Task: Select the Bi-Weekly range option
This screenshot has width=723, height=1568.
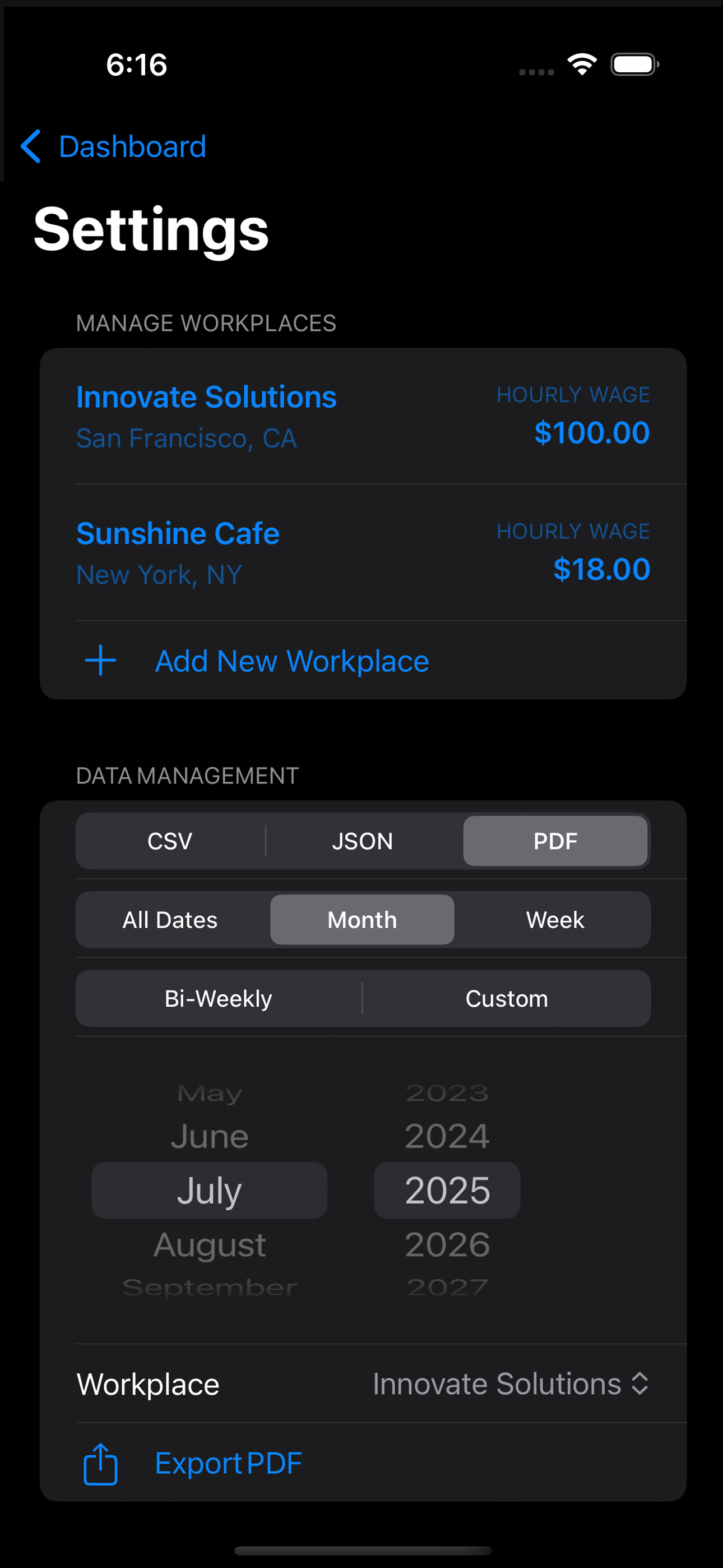Action: point(217,998)
